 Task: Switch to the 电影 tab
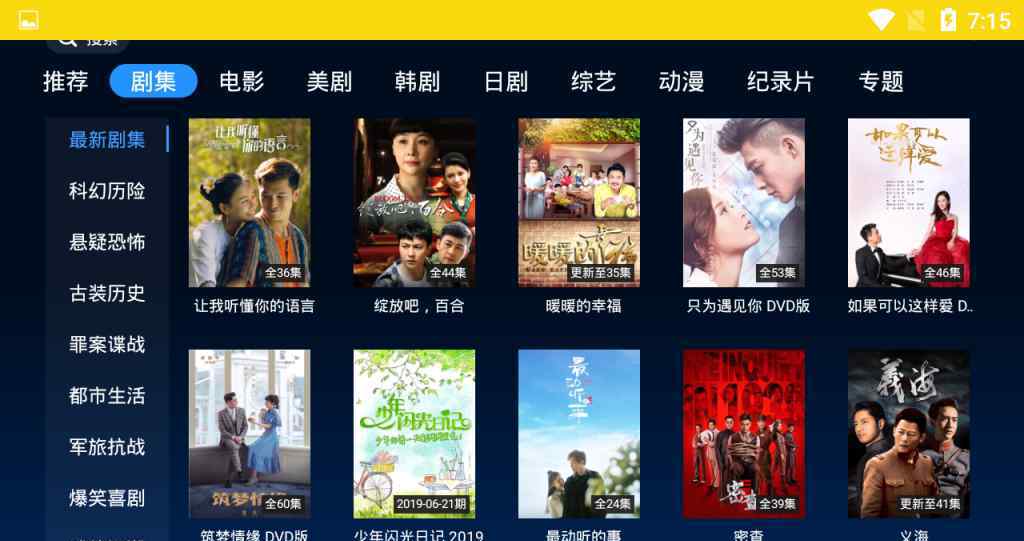point(242,81)
